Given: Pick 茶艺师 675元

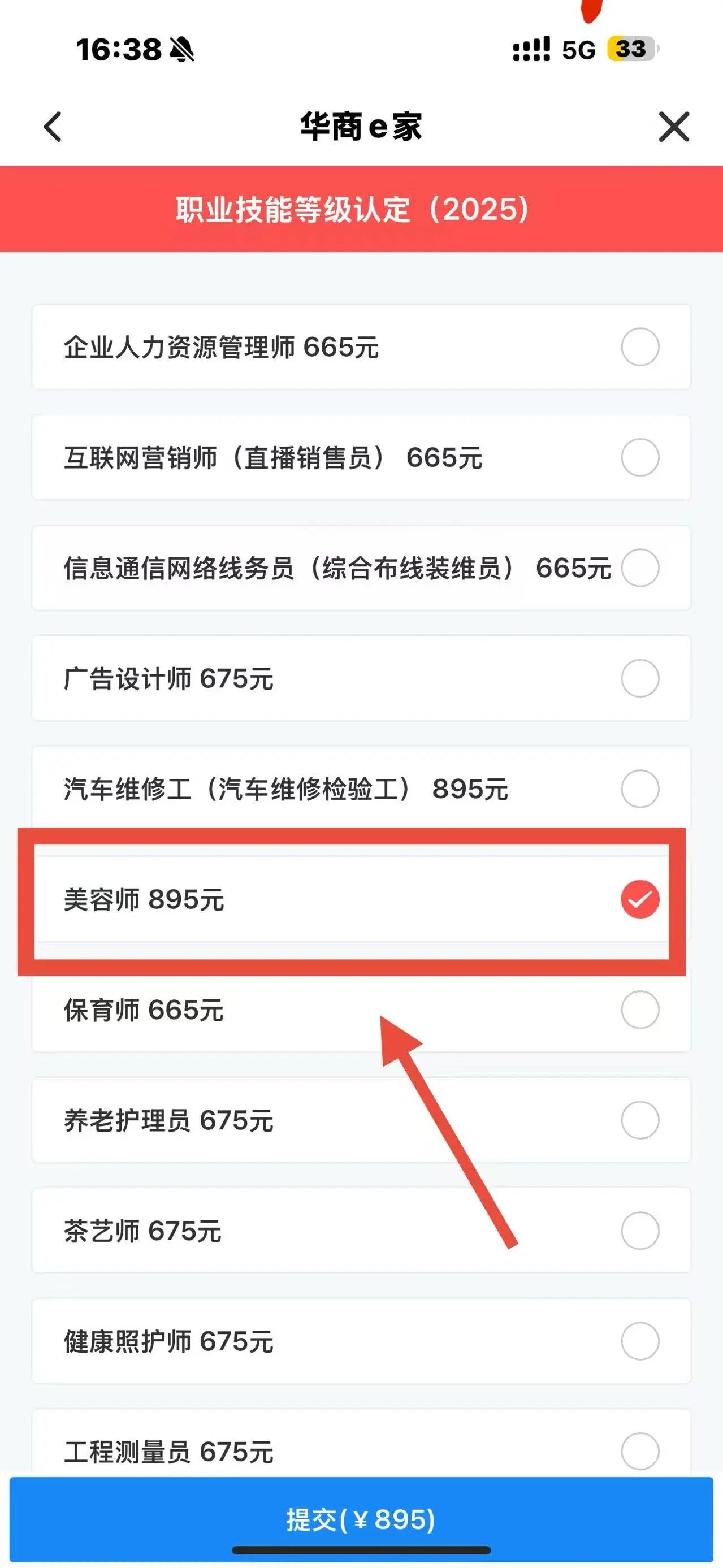Looking at the screenshot, I should [640, 1231].
